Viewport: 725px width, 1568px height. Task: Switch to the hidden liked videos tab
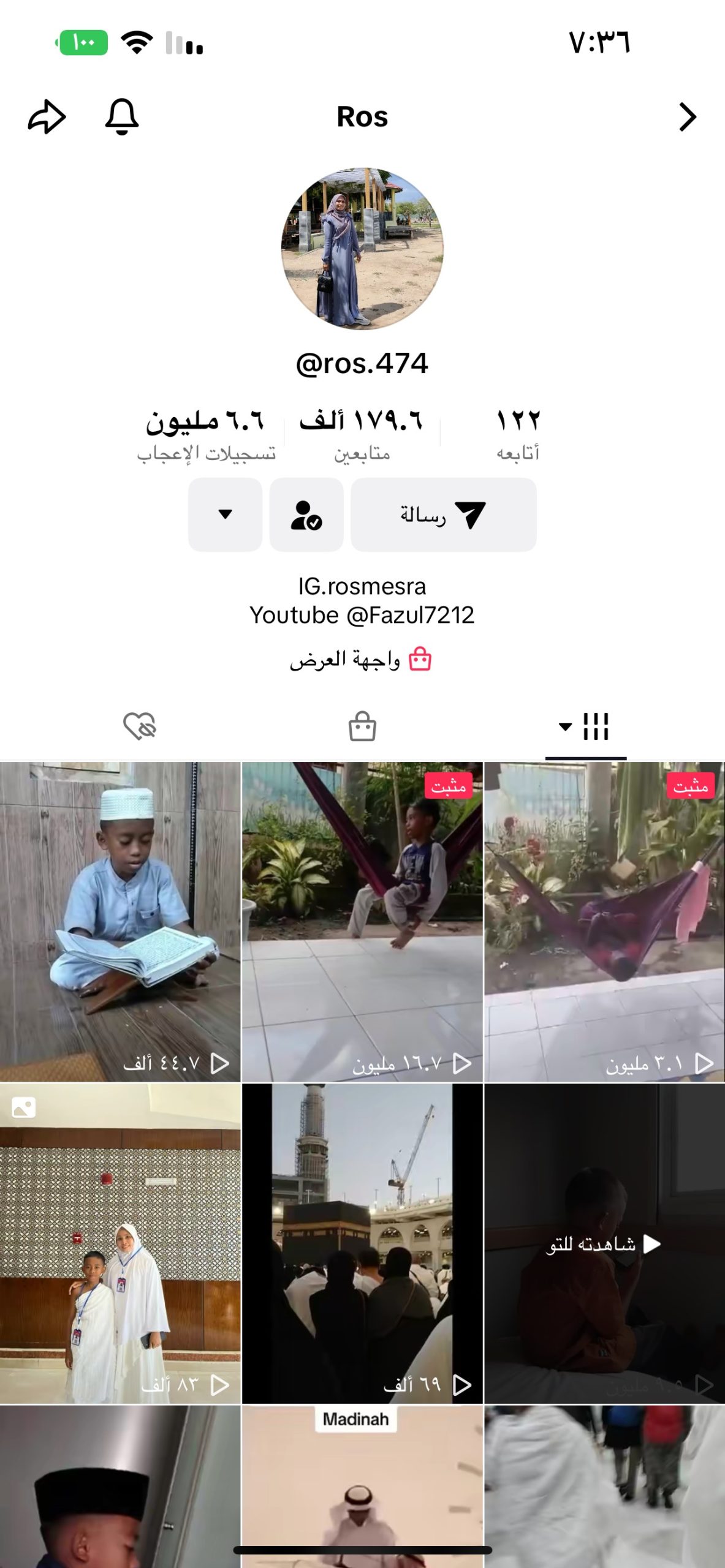click(140, 727)
